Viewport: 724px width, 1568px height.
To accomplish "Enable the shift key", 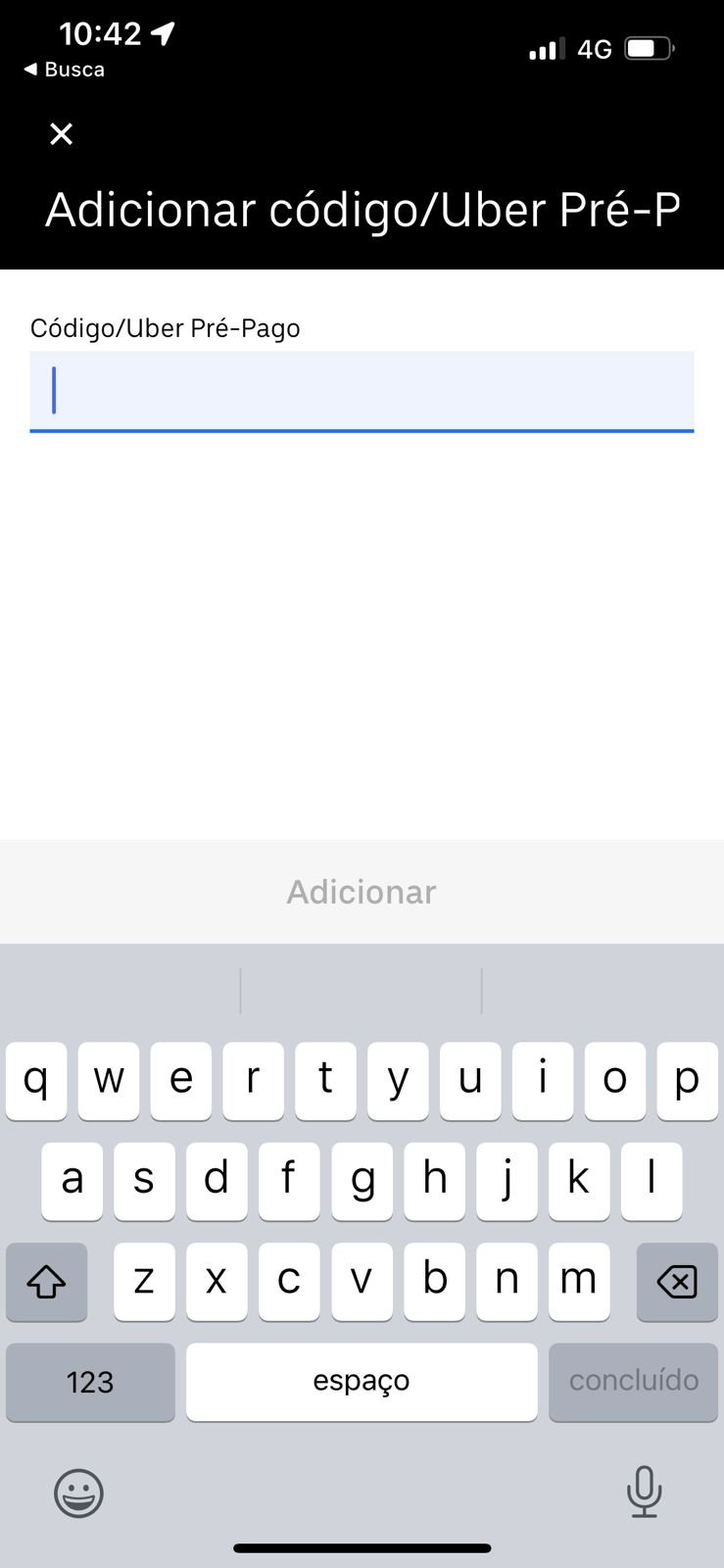I will [x=46, y=1282].
